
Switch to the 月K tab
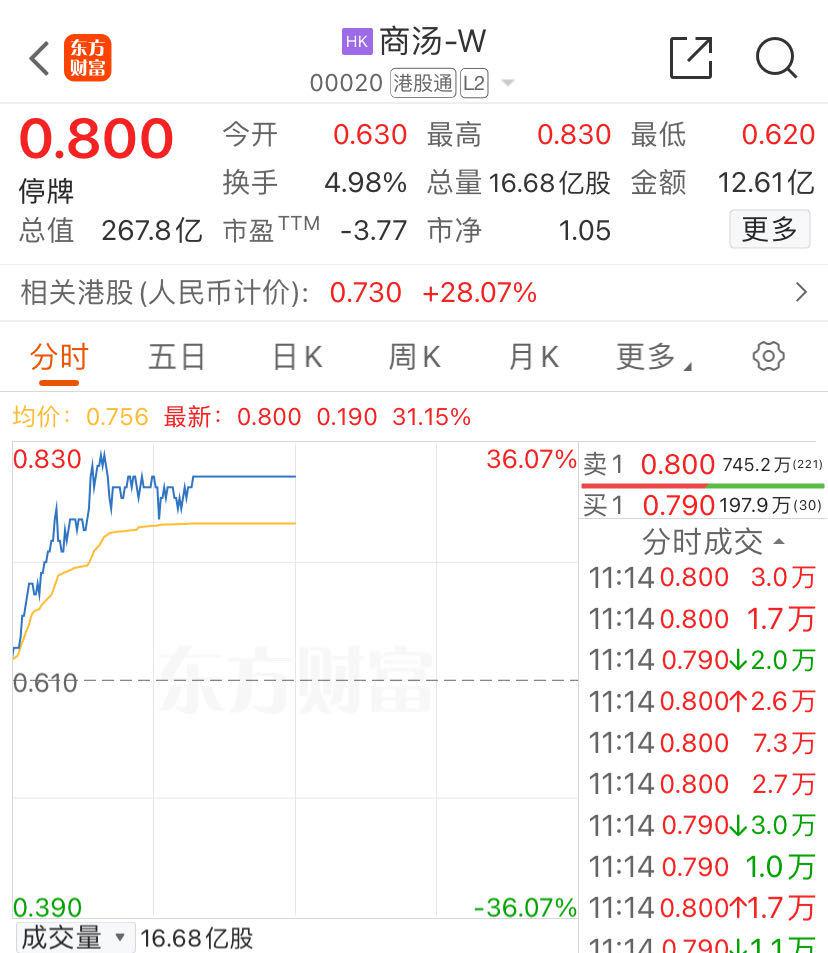coord(533,357)
